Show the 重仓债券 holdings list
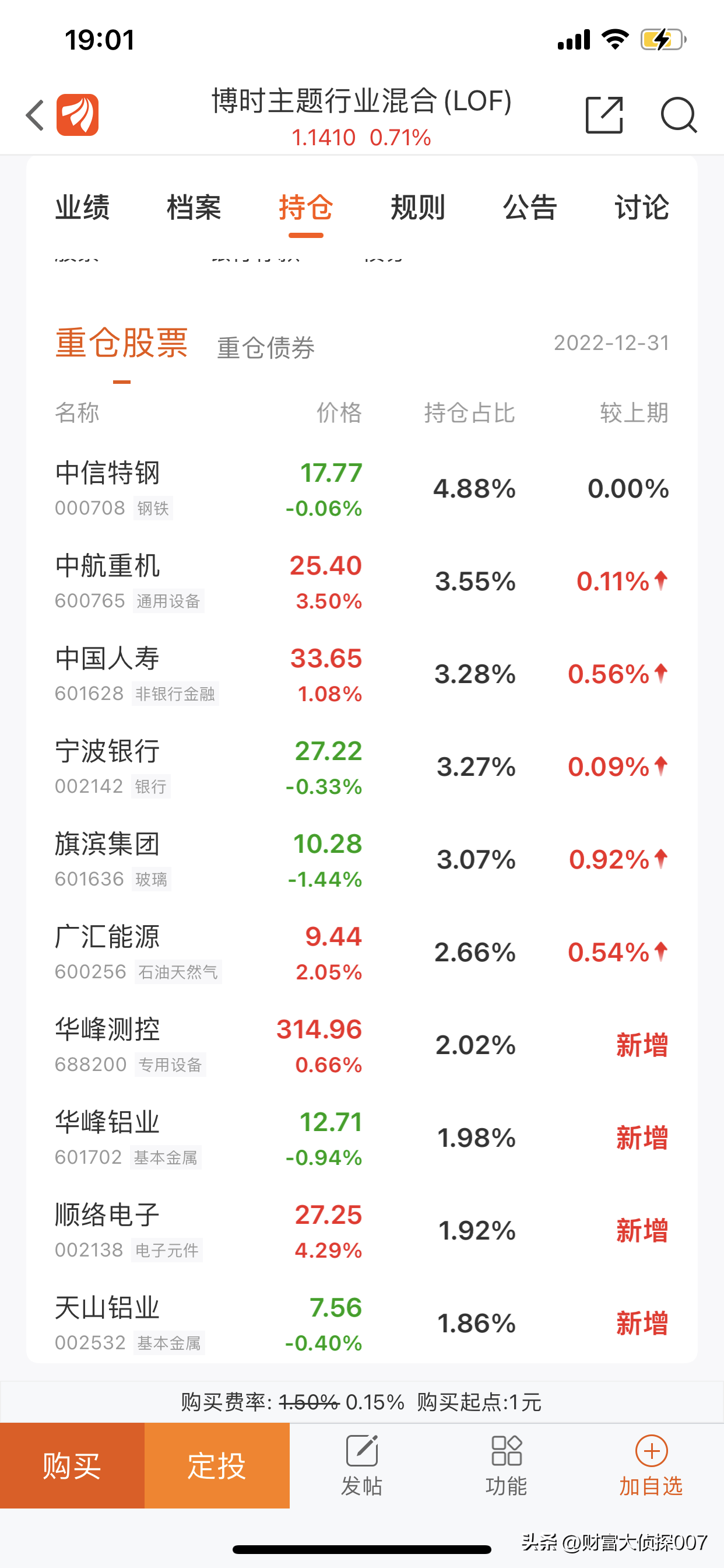This screenshot has width=724, height=1568. point(266,348)
